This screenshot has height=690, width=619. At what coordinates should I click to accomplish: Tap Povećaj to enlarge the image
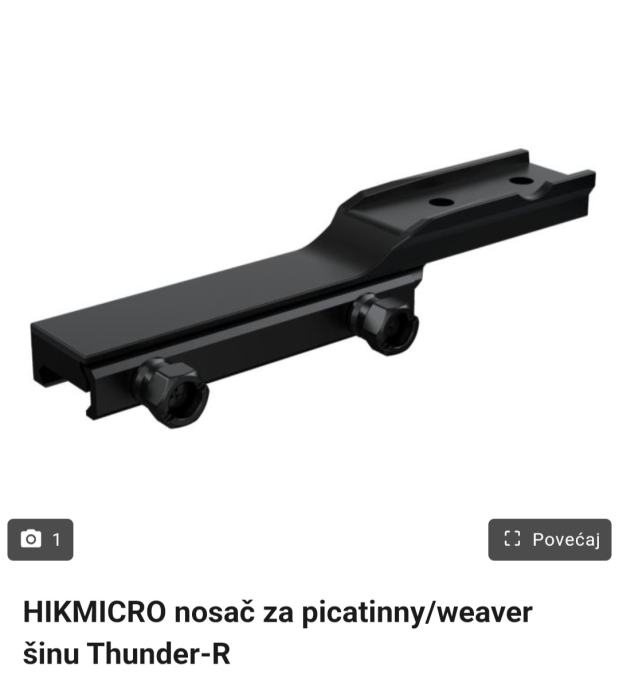click(549, 539)
